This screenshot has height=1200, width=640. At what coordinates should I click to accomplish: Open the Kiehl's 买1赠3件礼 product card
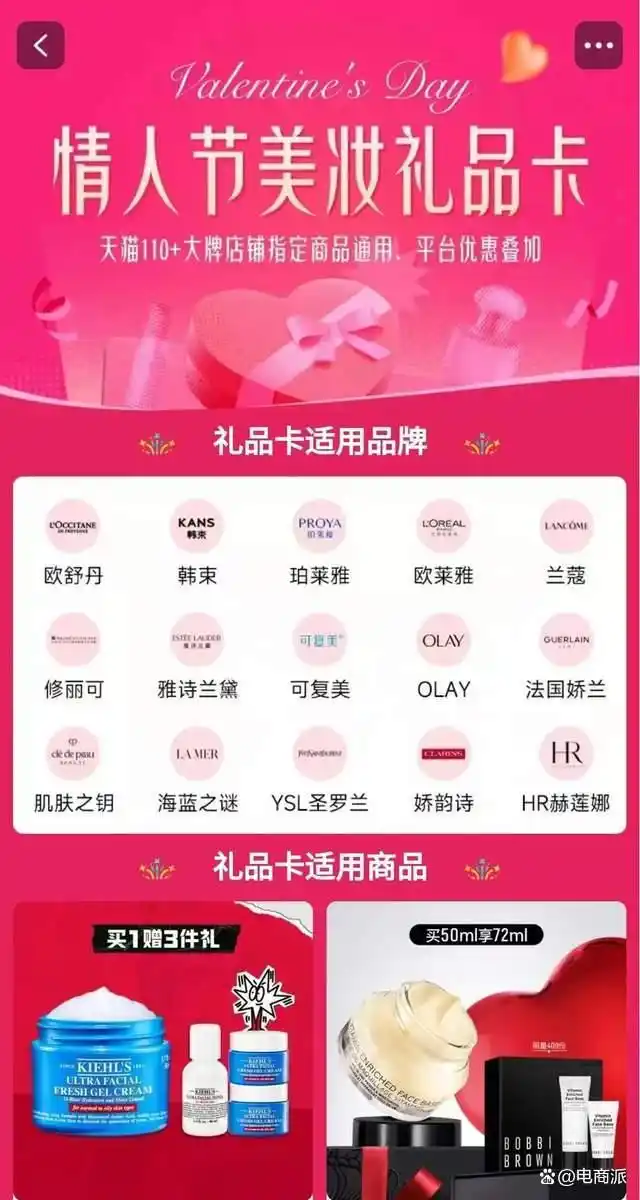point(163,1050)
